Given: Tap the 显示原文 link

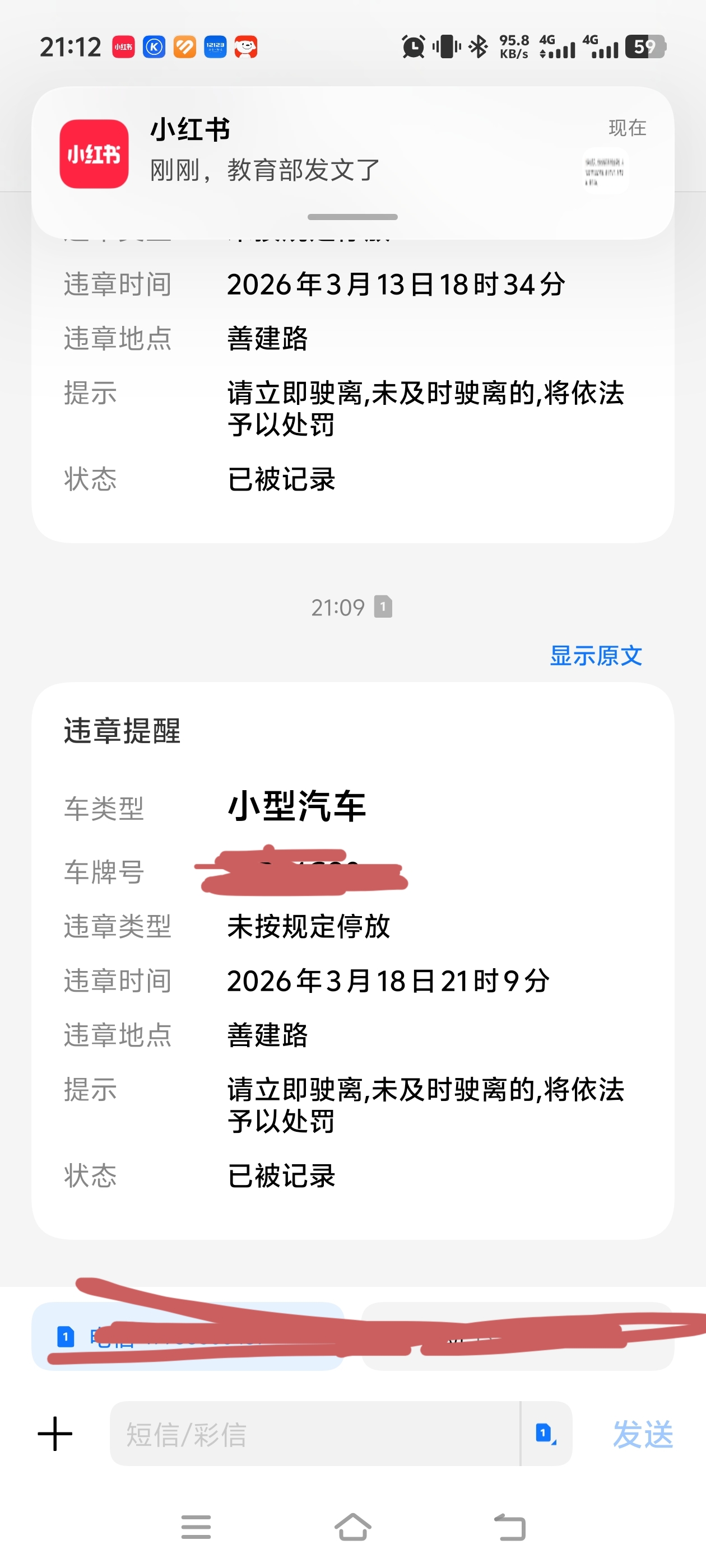Looking at the screenshot, I should (596, 656).
